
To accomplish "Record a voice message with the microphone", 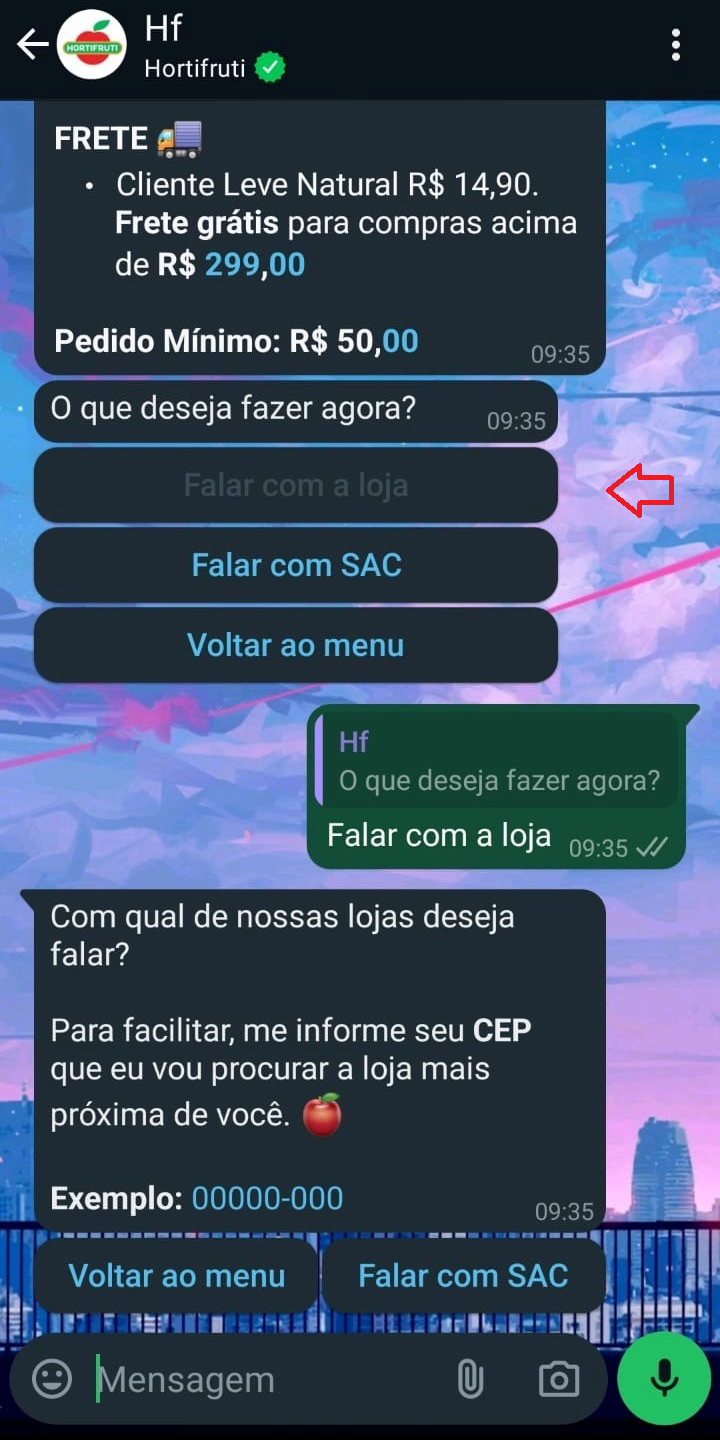I will (663, 1380).
